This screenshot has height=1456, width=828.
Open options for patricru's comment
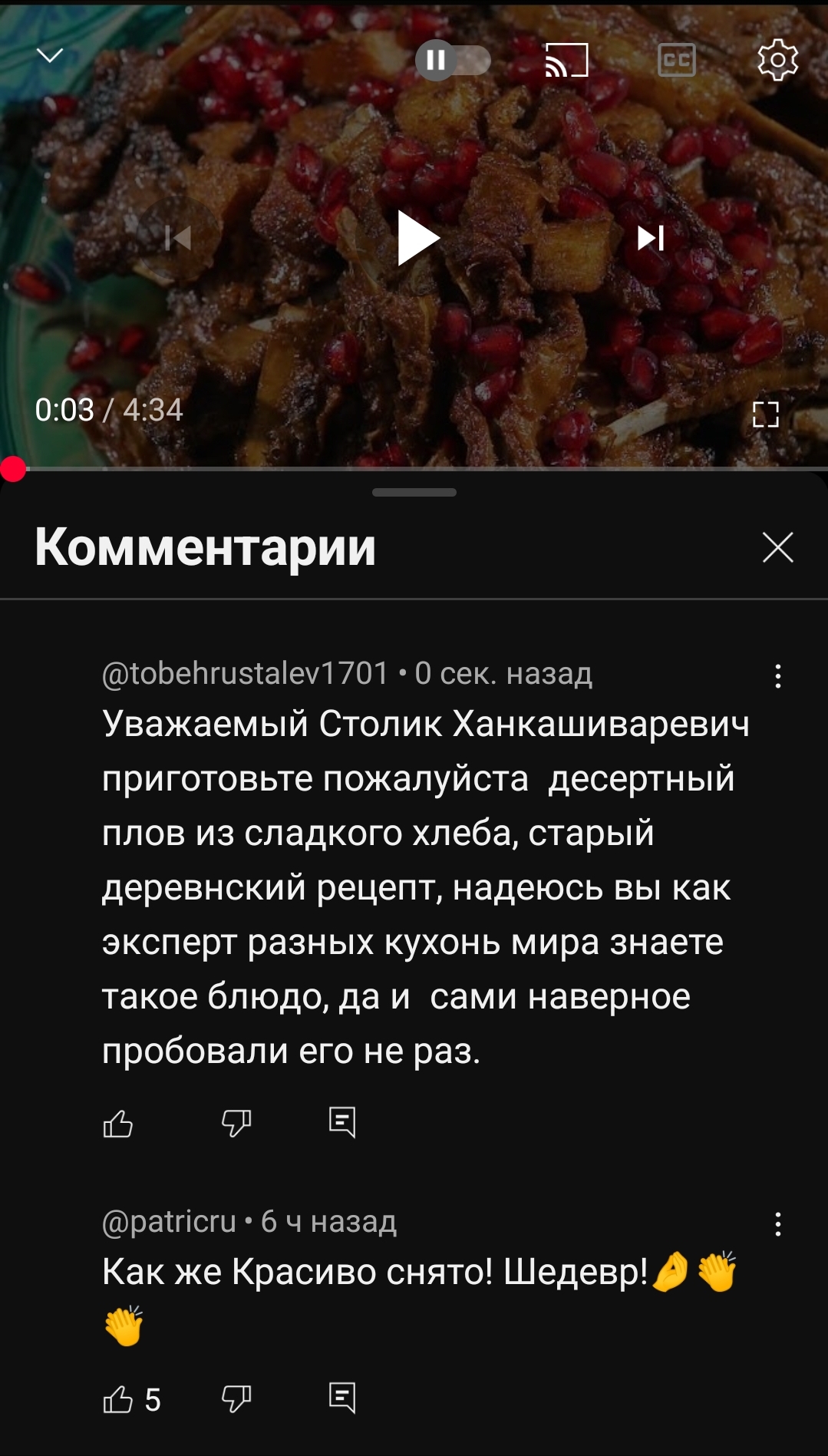(778, 1223)
